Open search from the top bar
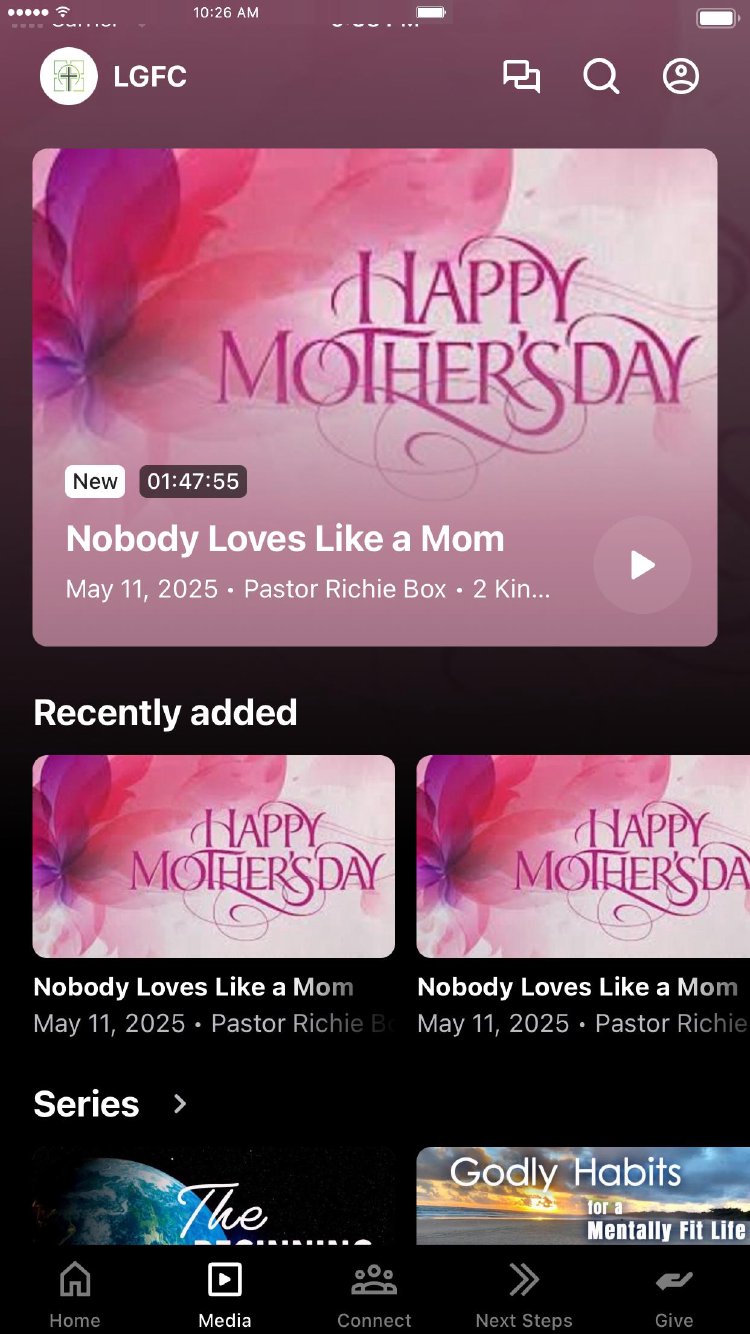Screen dimensions: 750x1334 point(601,77)
